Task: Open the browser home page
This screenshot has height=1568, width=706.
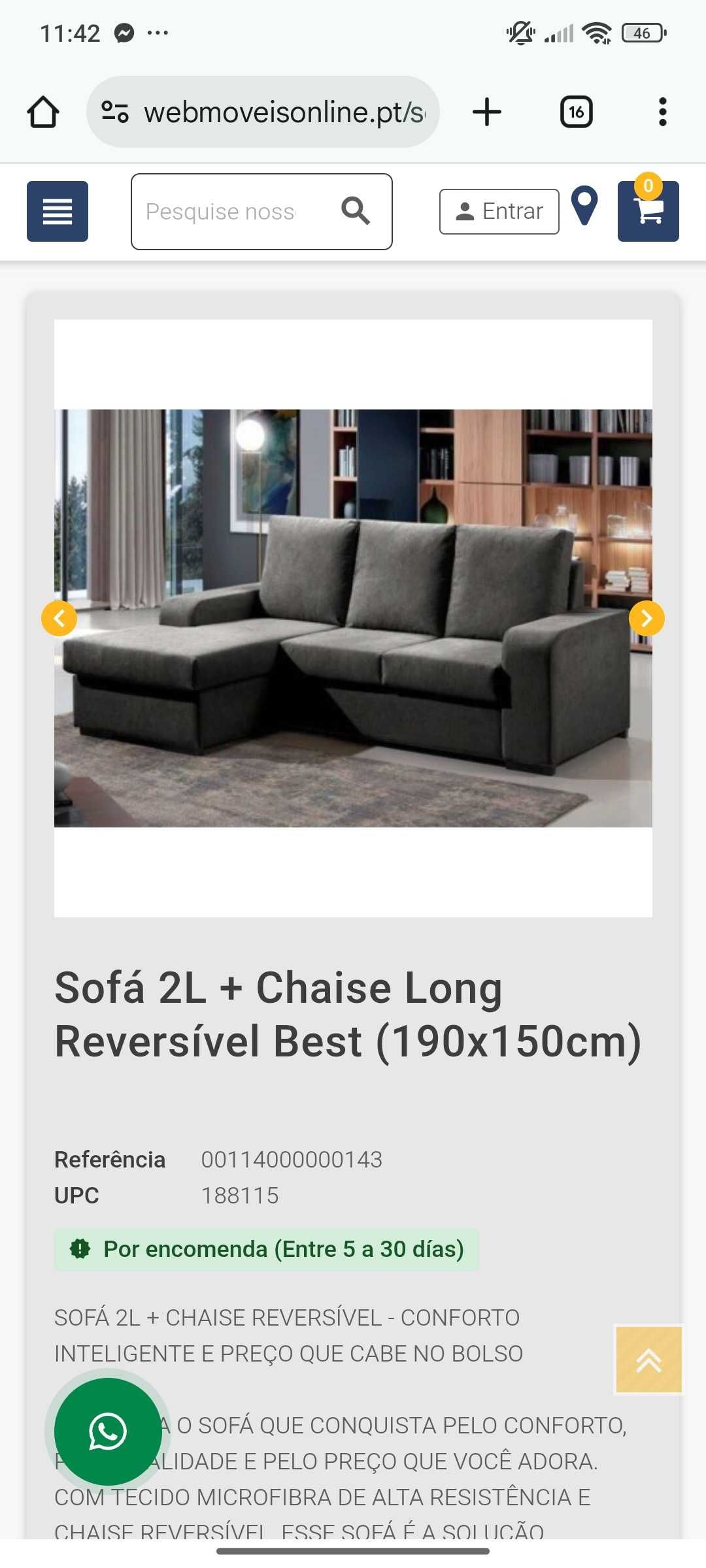Action: pos(43,112)
